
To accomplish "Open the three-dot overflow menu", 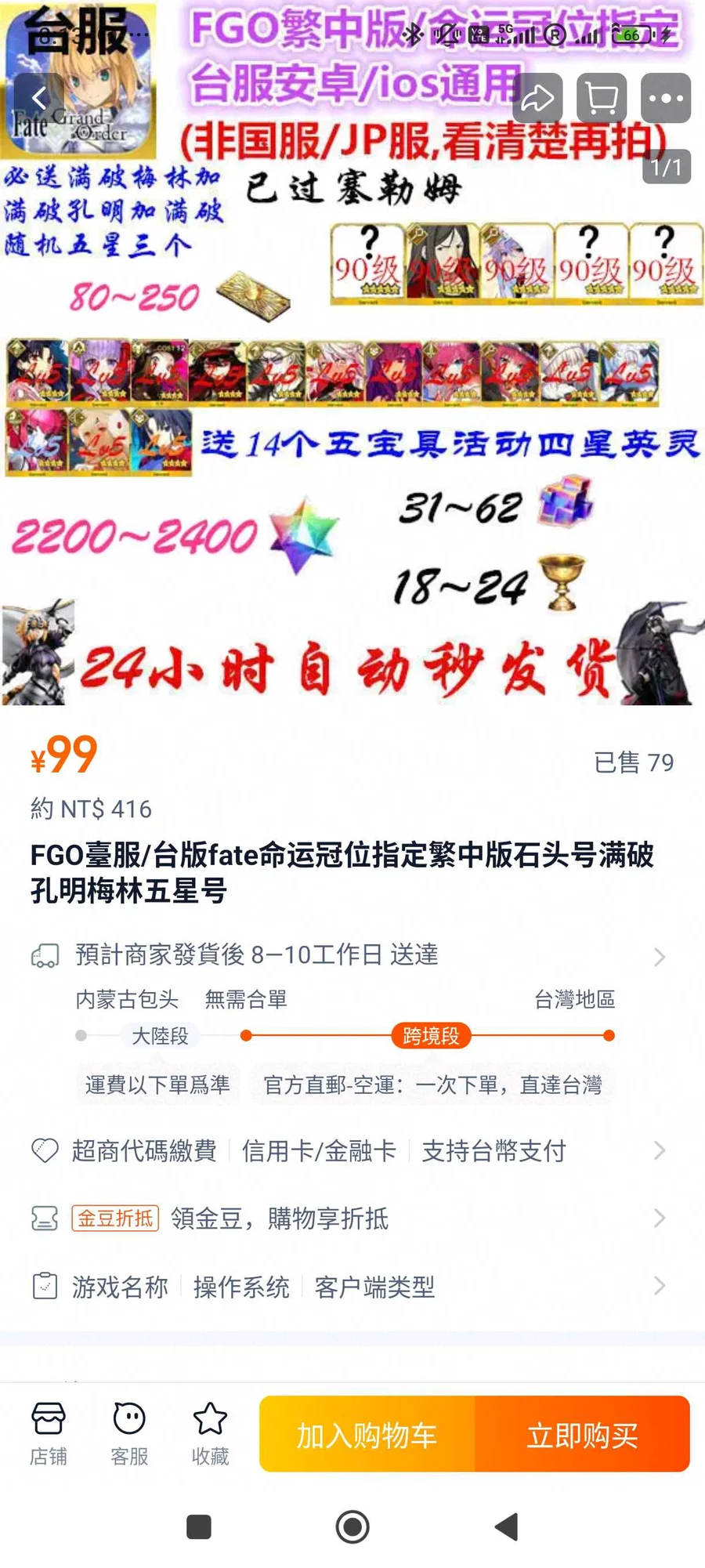I will pos(666,99).
